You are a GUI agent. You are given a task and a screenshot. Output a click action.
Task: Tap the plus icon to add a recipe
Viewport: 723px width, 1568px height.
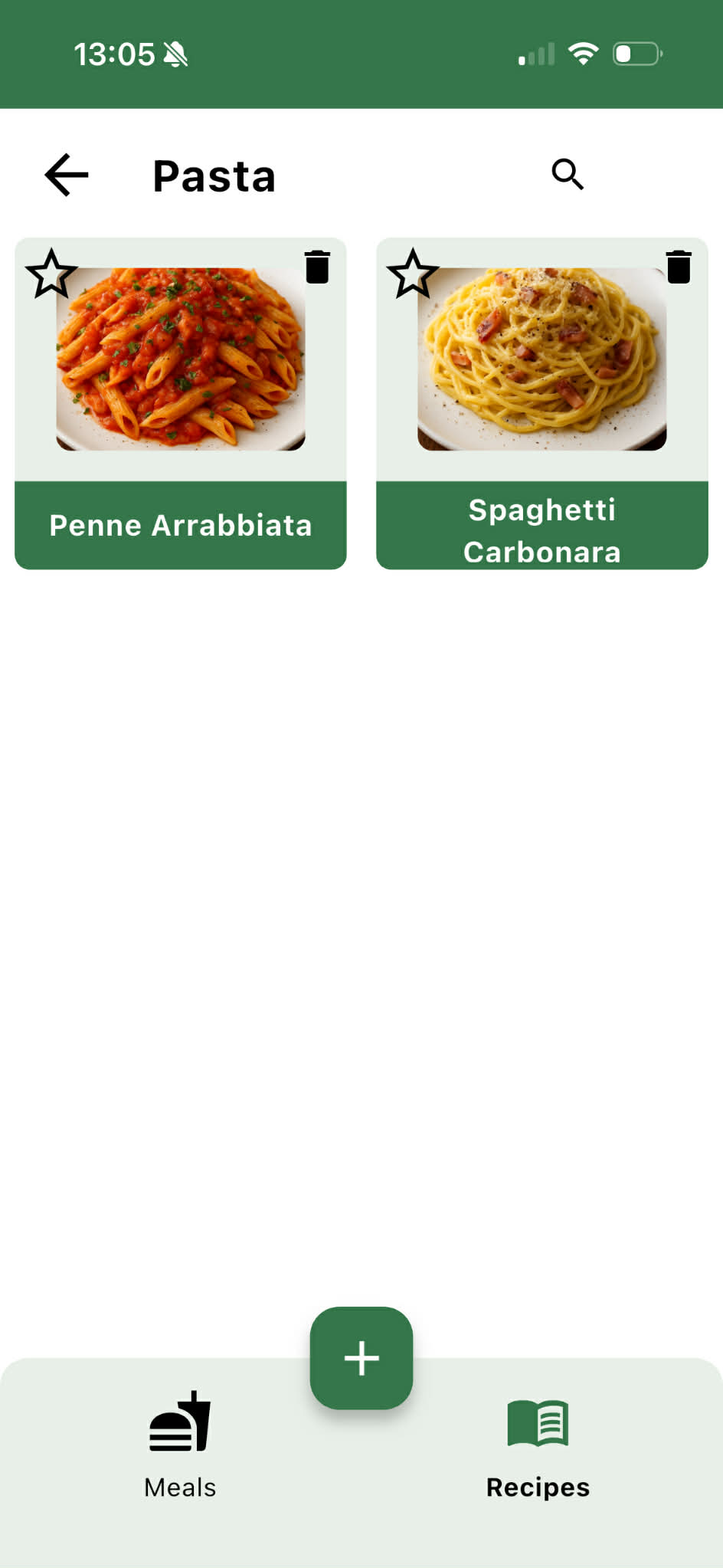[x=361, y=1356]
